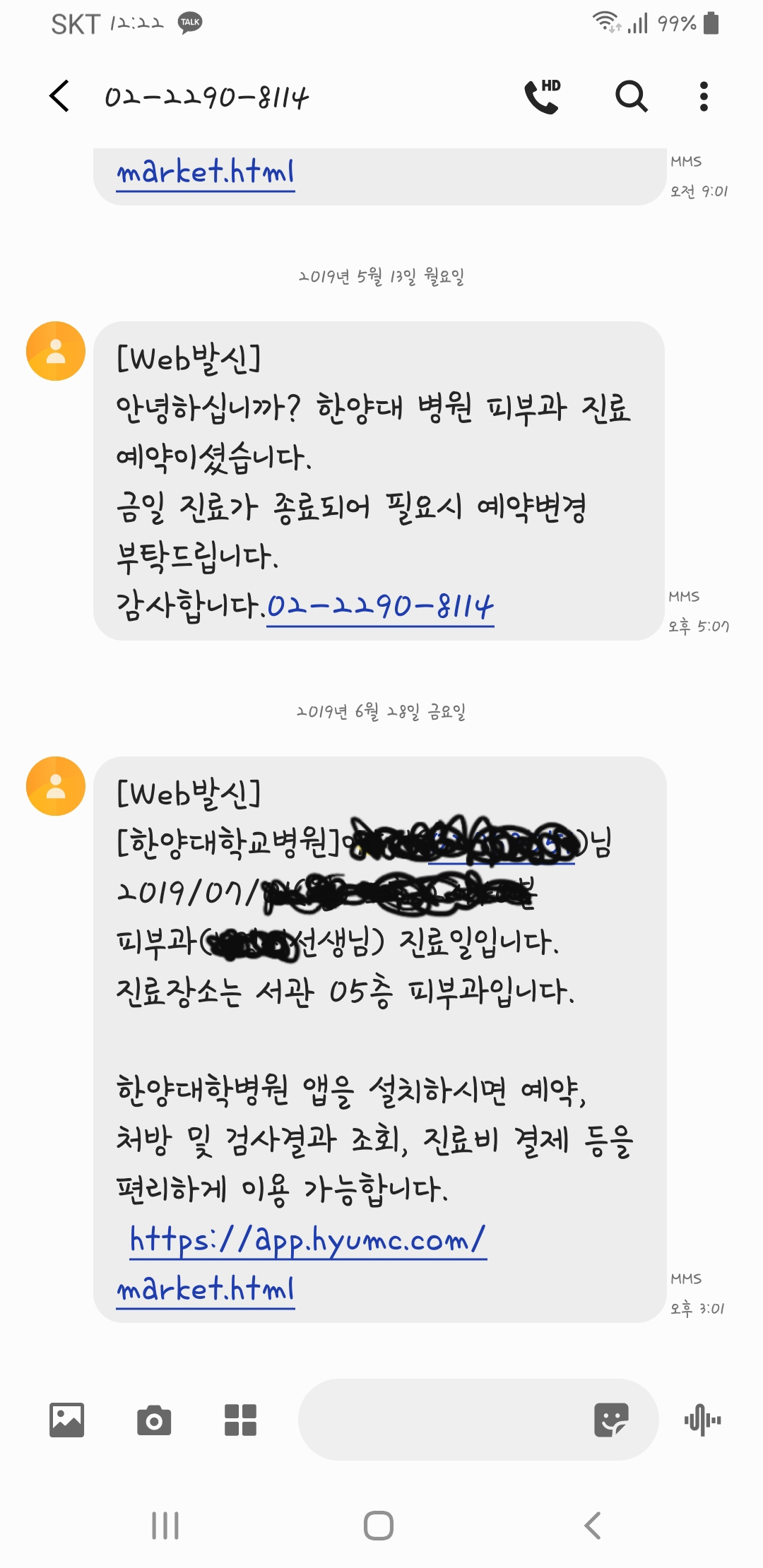
Task: Open the market.html link in the top message
Action: coord(206,172)
